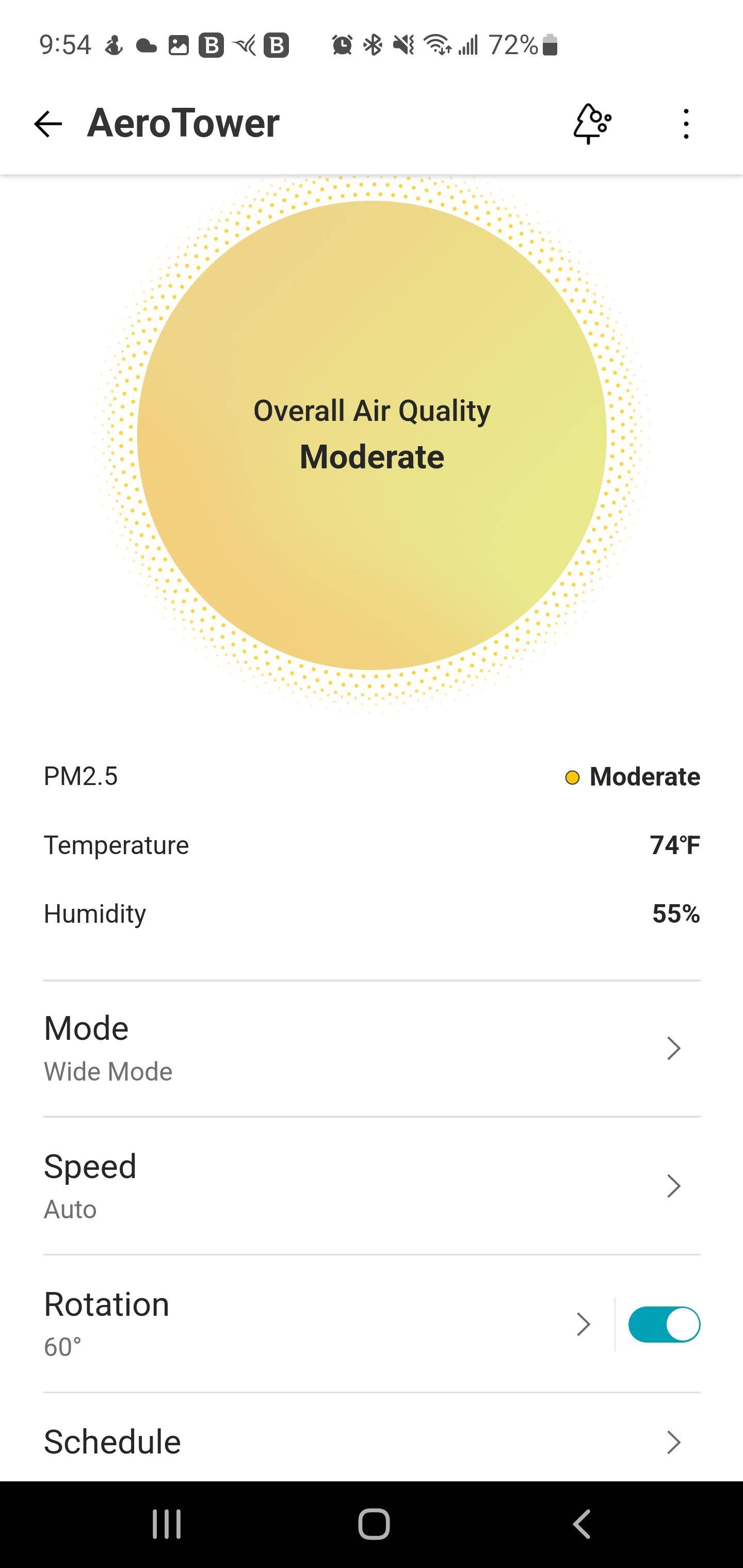The height and width of the screenshot is (1568, 743).
Task: Tap the system home button
Action: (374, 1524)
